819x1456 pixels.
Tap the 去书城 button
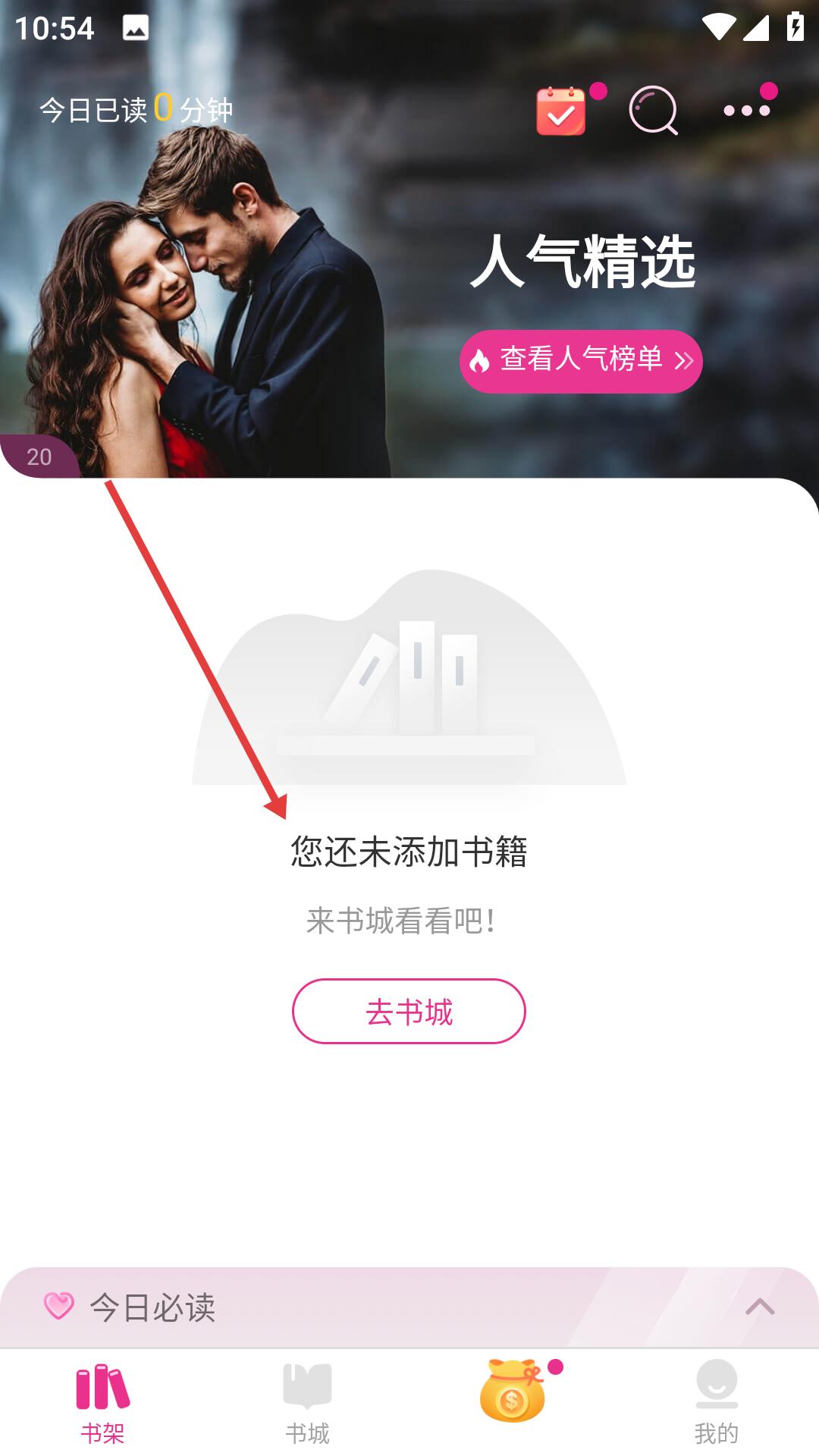point(409,1011)
